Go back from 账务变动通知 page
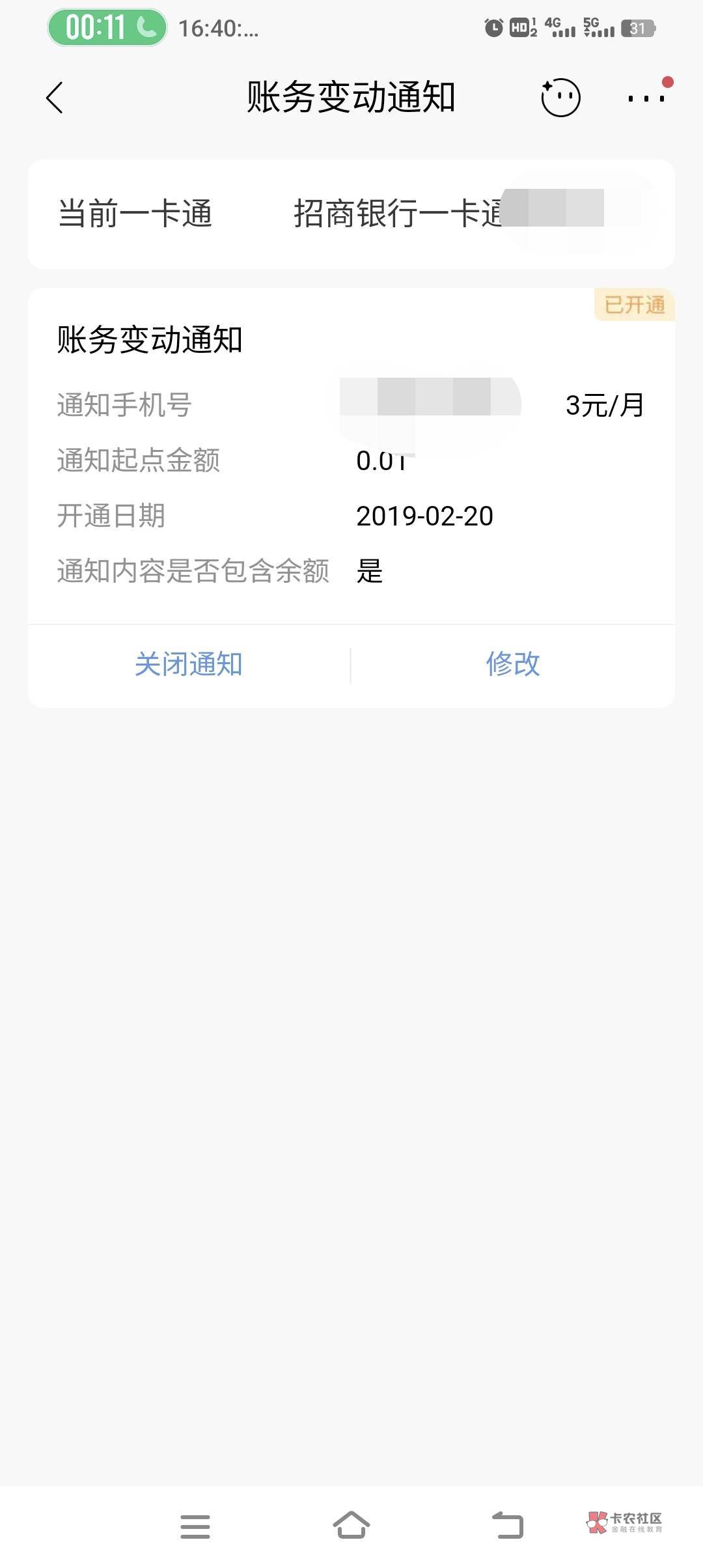This screenshot has height=1568, width=703. [x=55, y=98]
